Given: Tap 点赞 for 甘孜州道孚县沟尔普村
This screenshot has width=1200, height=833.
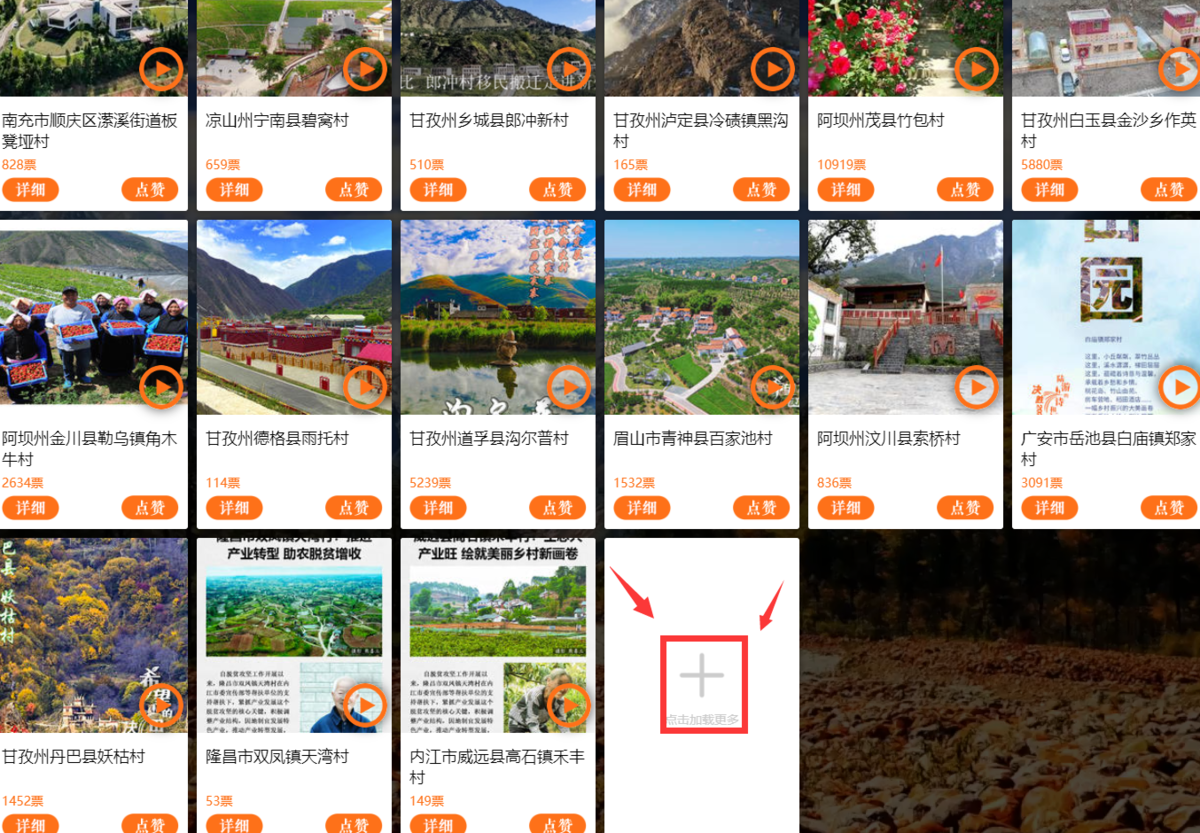Looking at the screenshot, I should [557, 508].
